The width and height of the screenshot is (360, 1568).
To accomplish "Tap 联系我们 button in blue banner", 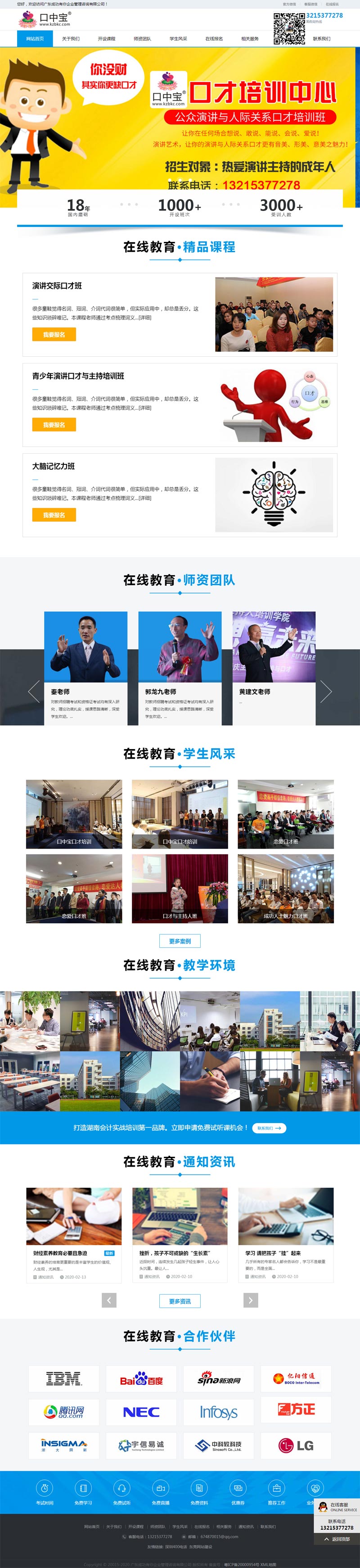I will (x=268, y=1128).
